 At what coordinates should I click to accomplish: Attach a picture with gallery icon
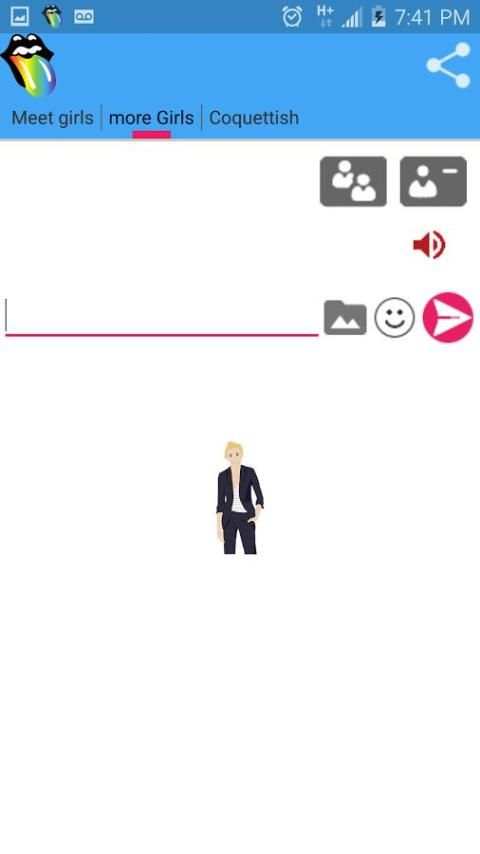point(345,318)
